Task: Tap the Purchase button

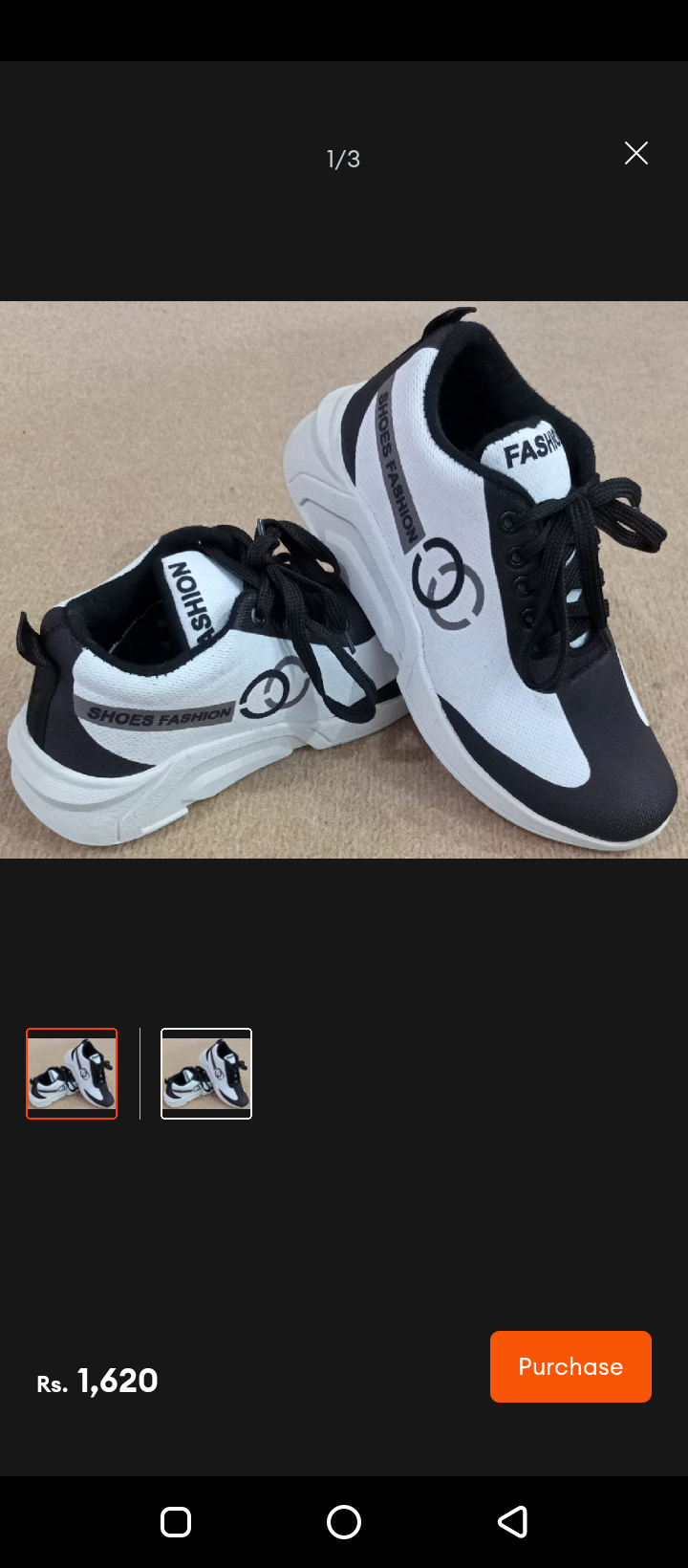Action: [570, 1366]
